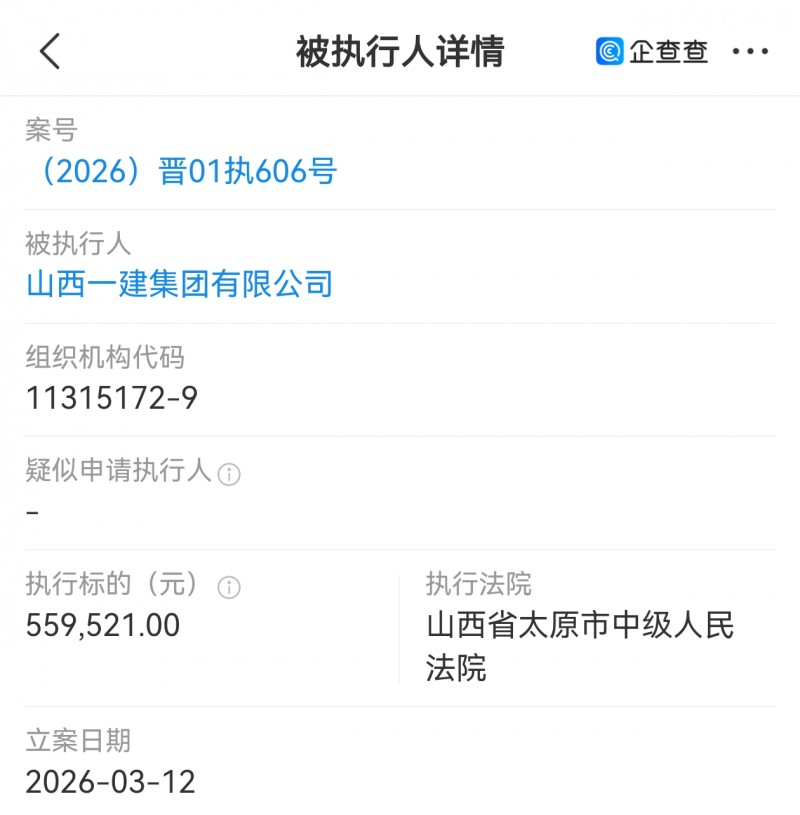Viewport: 800px width, 815px height.
Task: Tap the 组织机构代码 value 11315172-9
Action: [x=110, y=396]
